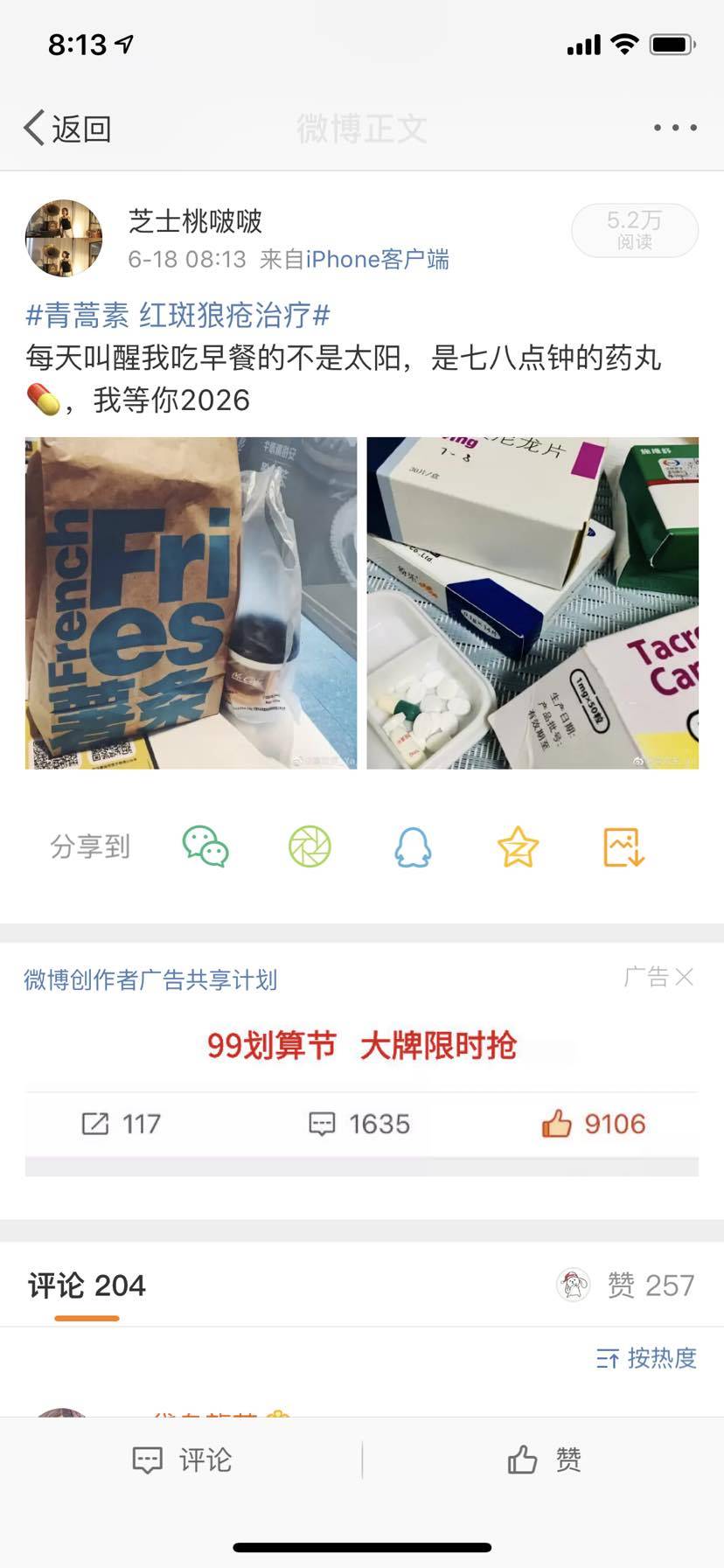This screenshot has width=724, height=1568.
Task: Change comment sorting via 按热度
Action: click(x=646, y=1358)
